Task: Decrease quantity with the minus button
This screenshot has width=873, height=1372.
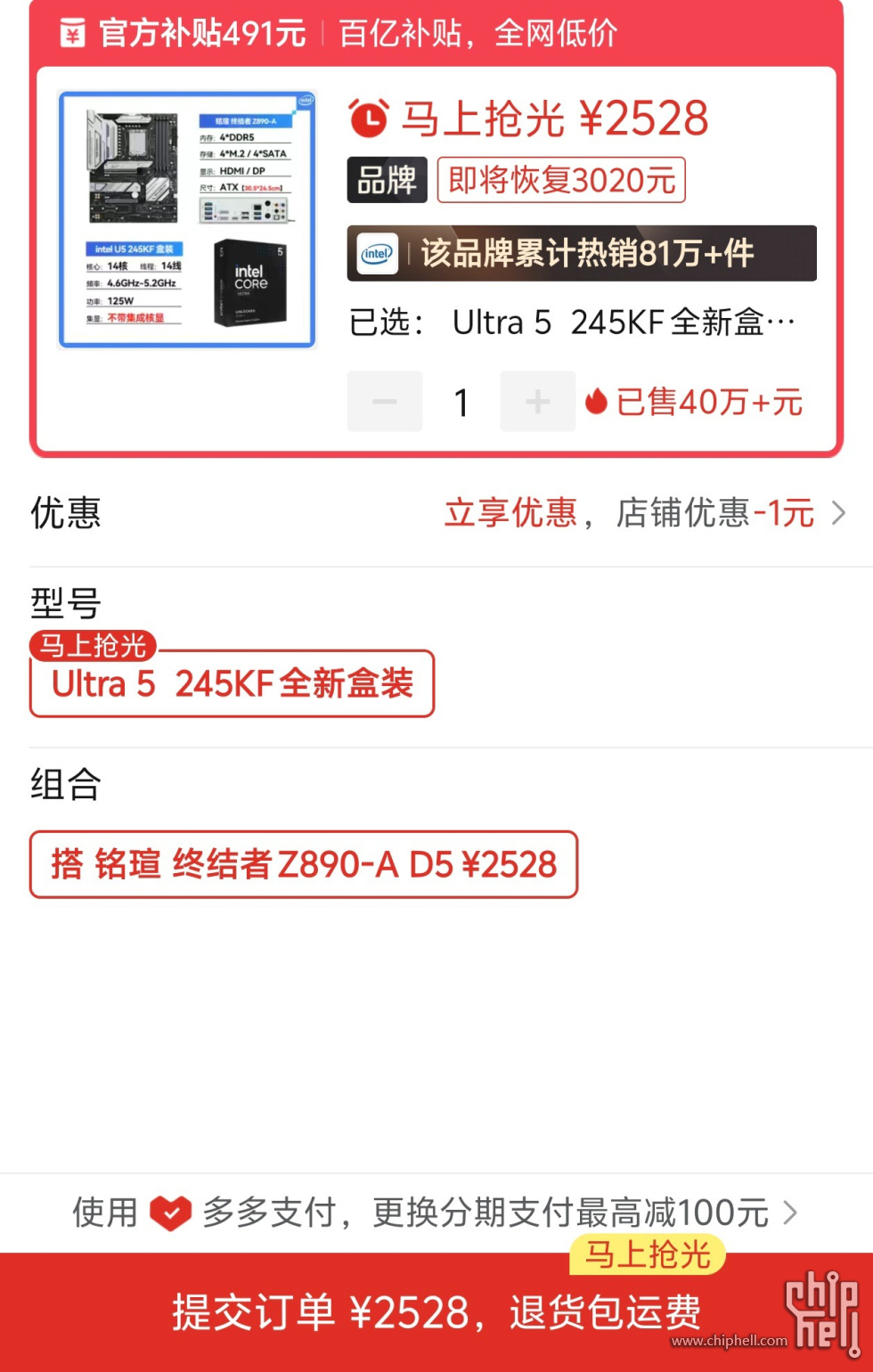Action: pyautogui.click(x=385, y=402)
